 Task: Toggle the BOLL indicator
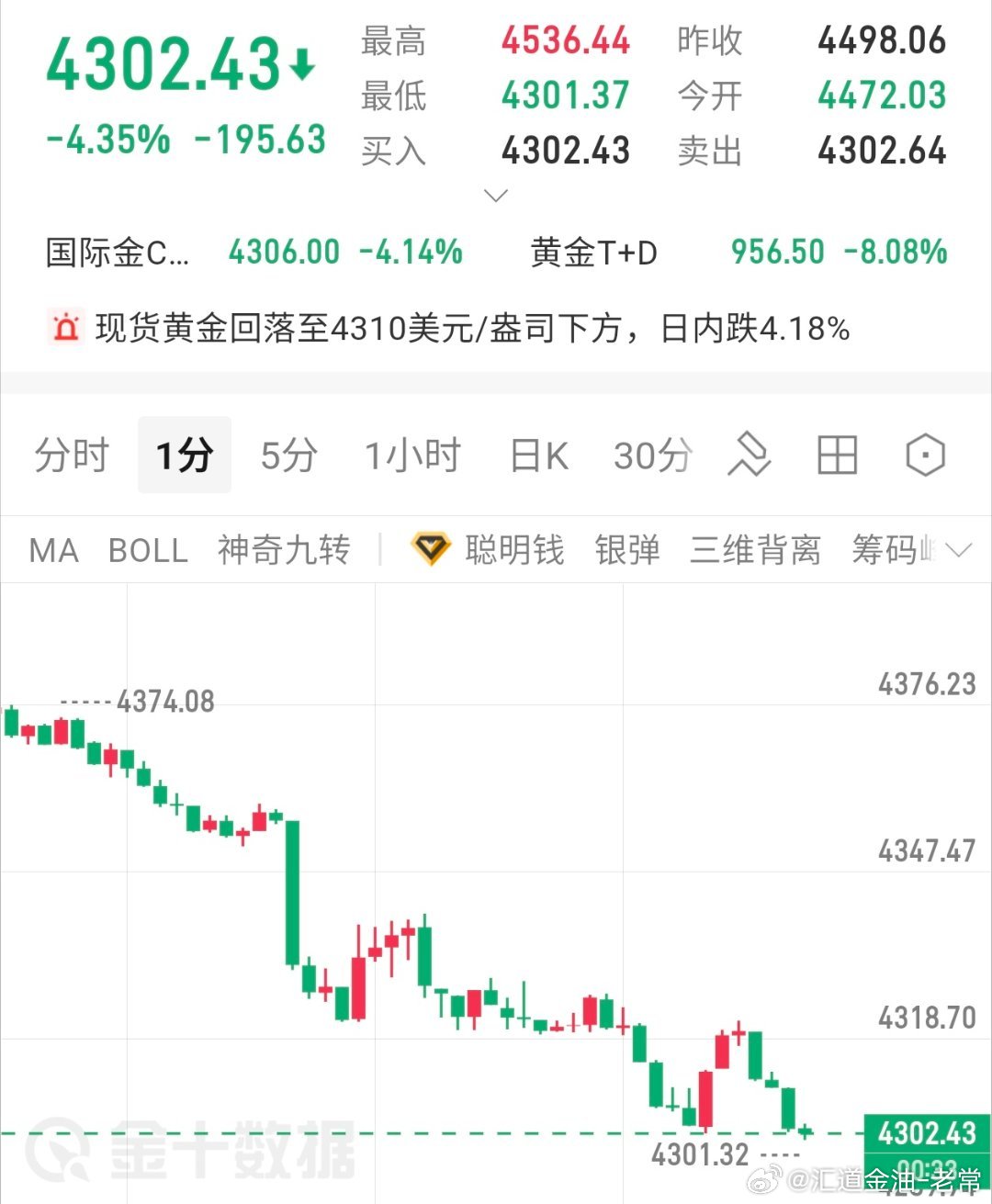pos(148,549)
